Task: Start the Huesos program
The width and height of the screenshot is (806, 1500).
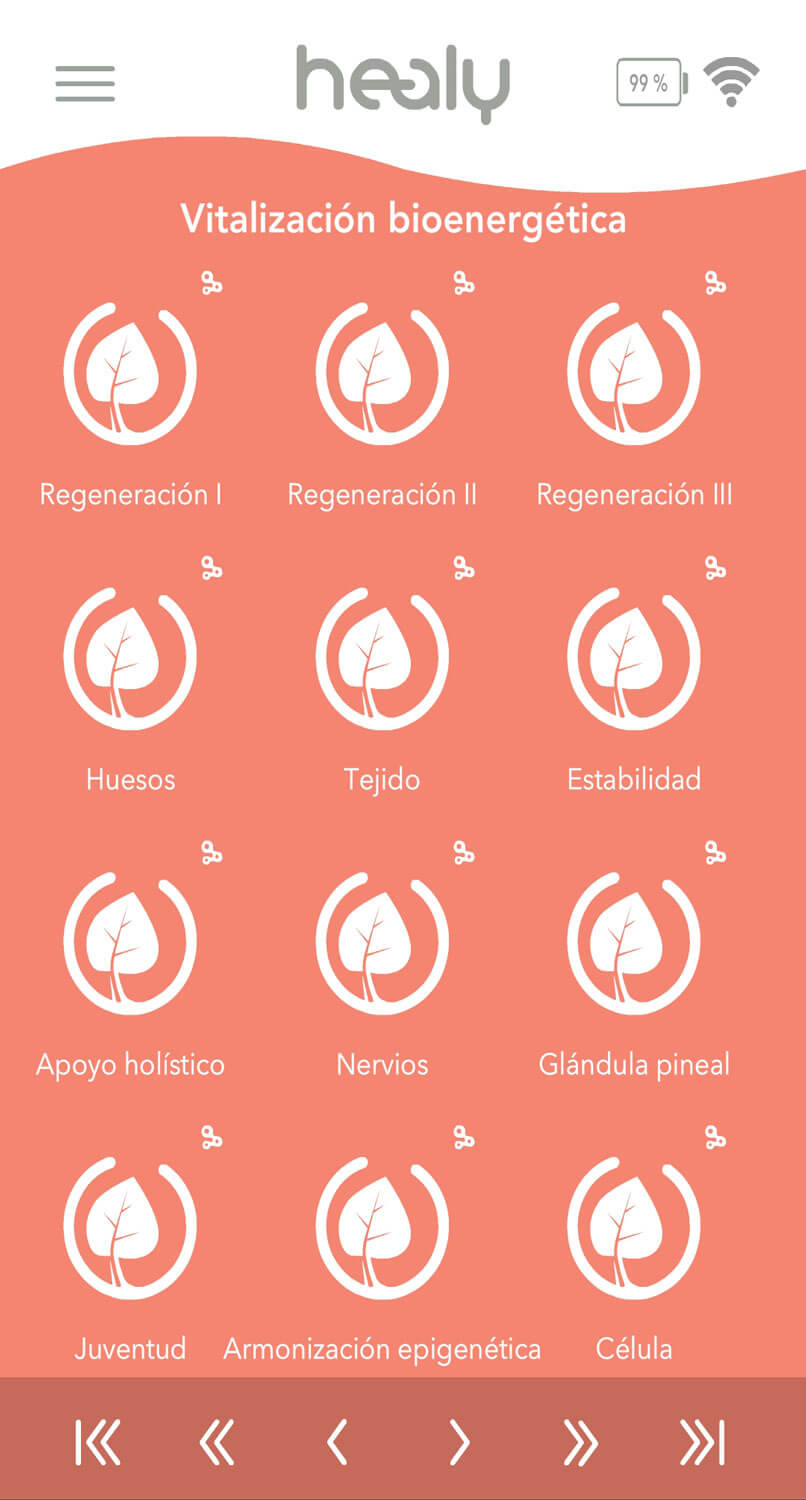Action: (x=130, y=657)
